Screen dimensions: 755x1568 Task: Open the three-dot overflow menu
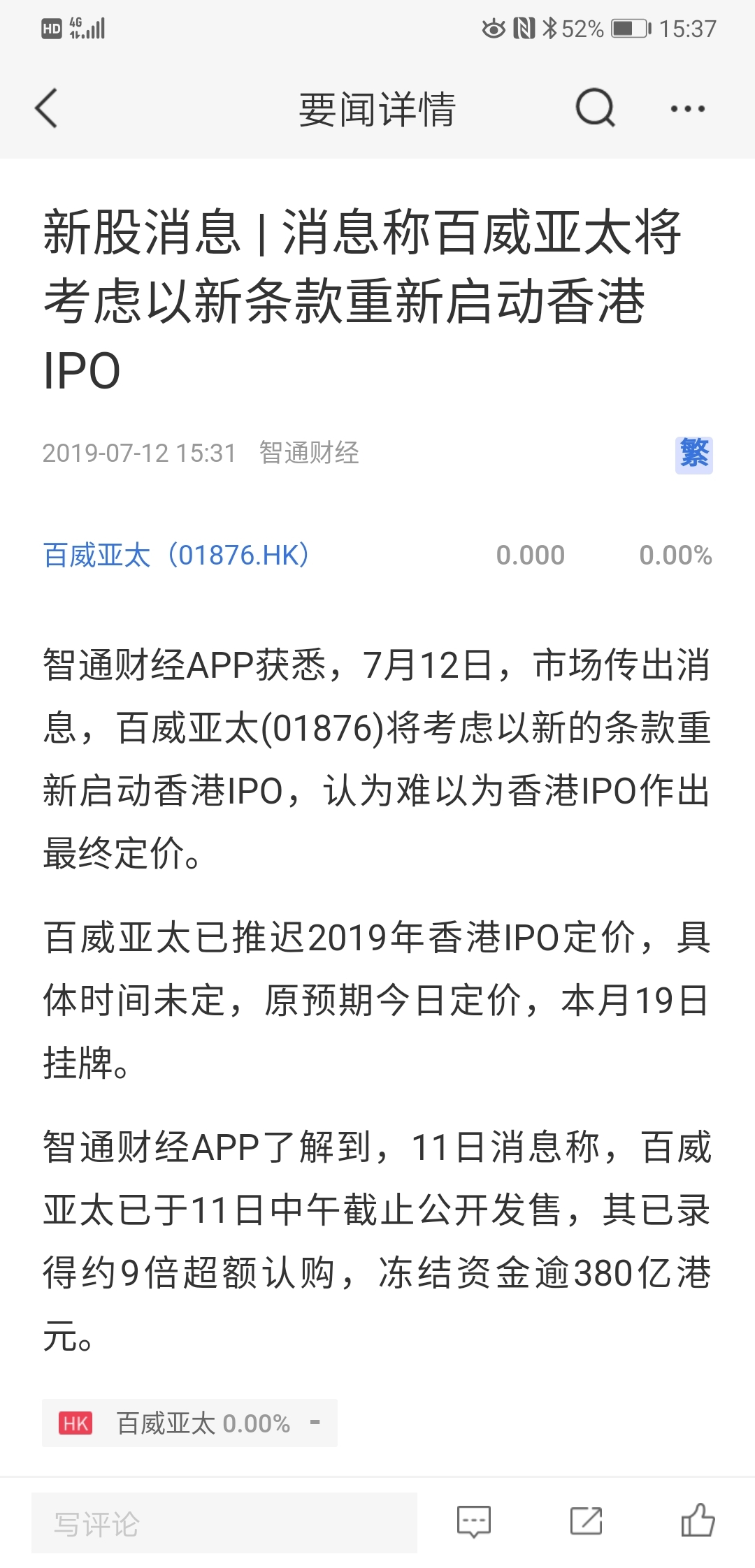[687, 109]
